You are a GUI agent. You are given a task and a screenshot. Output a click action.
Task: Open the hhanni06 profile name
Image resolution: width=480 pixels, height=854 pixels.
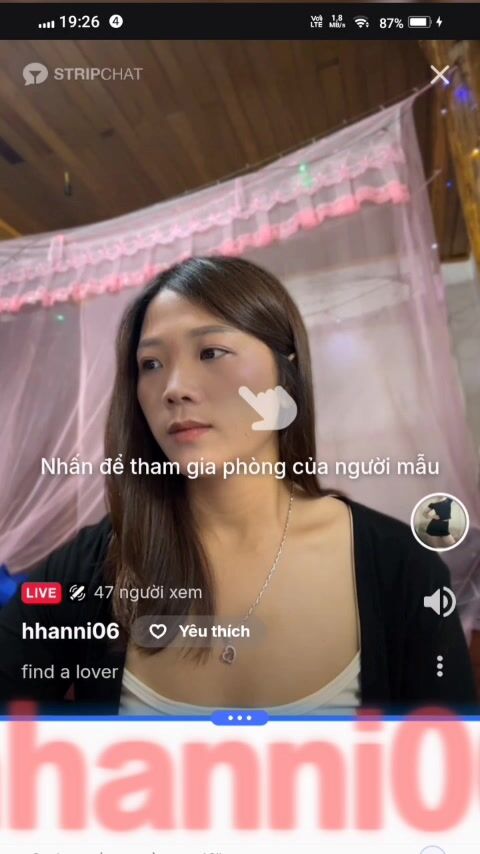pyautogui.click(x=70, y=631)
